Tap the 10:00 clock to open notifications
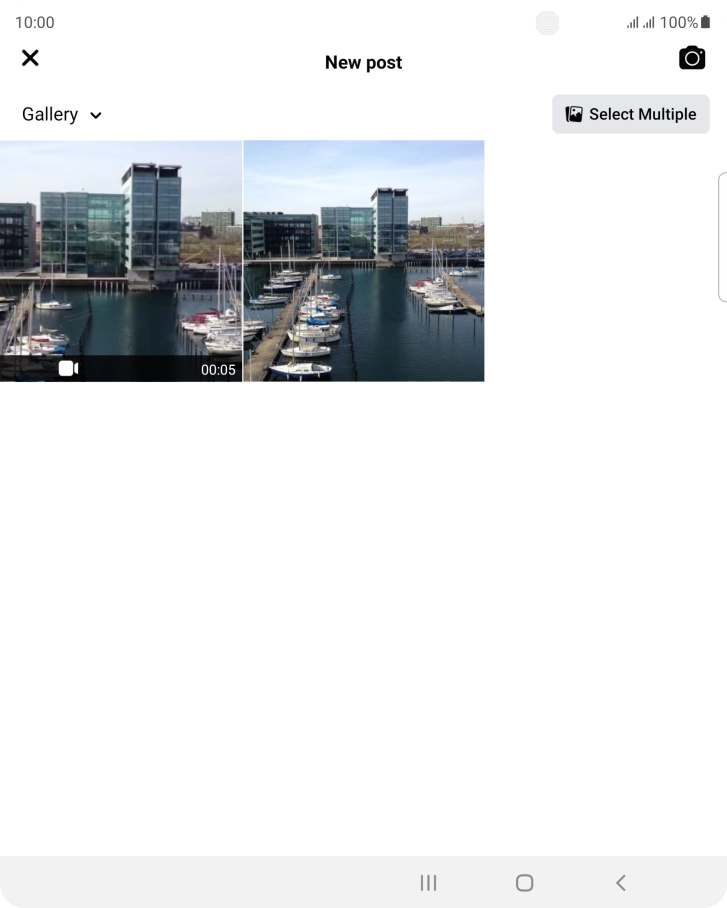The width and height of the screenshot is (727, 908). pyautogui.click(x=36, y=21)
